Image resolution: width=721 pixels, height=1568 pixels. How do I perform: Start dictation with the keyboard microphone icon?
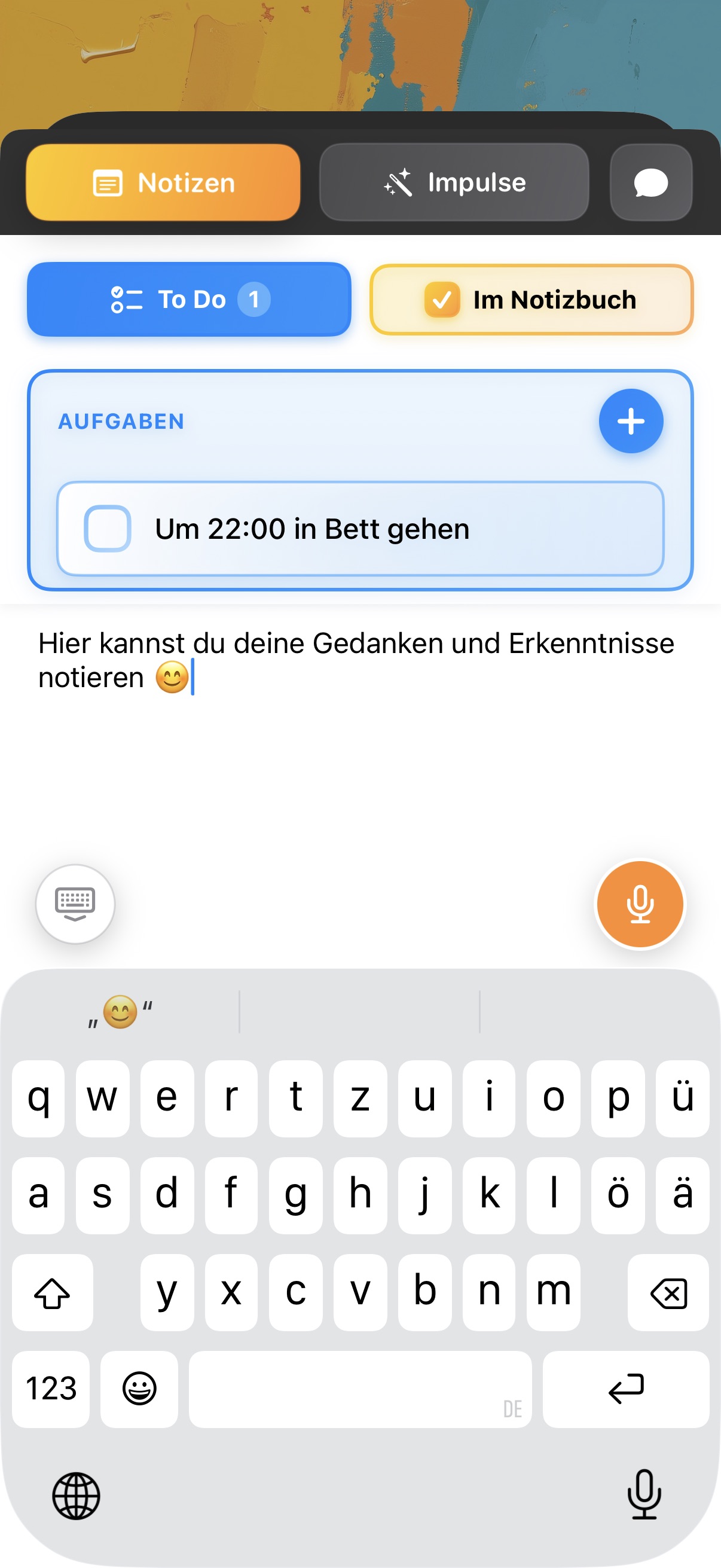pos(643,1498)
